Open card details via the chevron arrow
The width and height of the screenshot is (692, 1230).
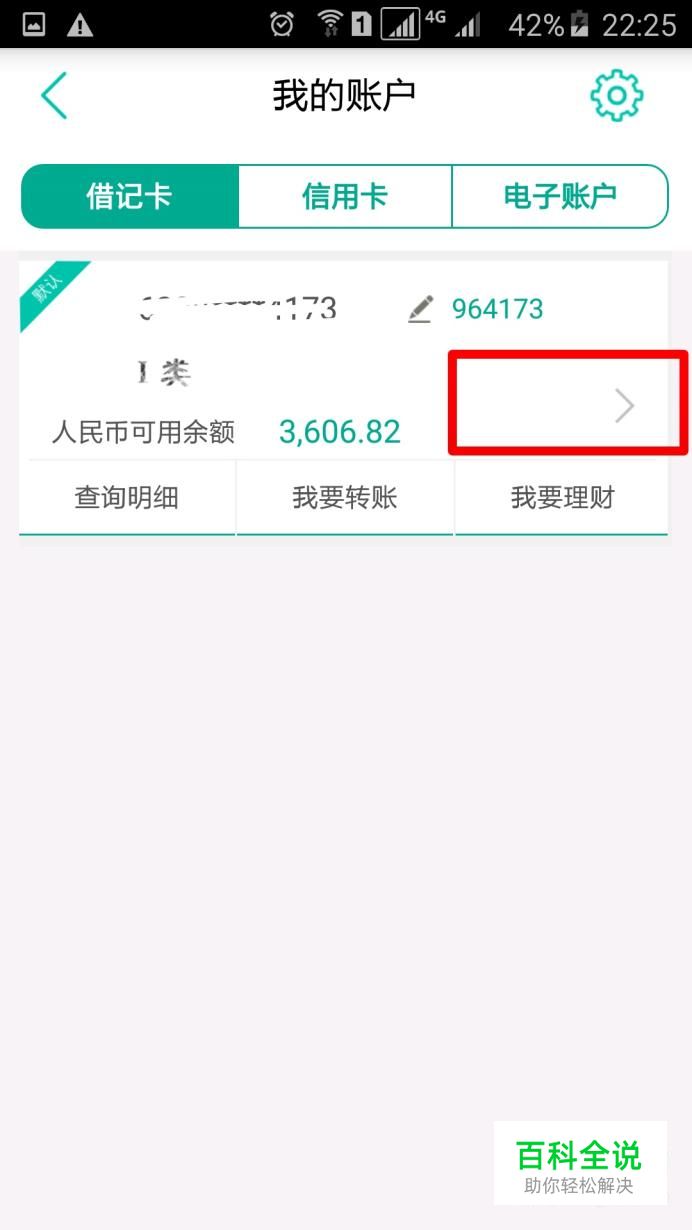pos(624,405)
